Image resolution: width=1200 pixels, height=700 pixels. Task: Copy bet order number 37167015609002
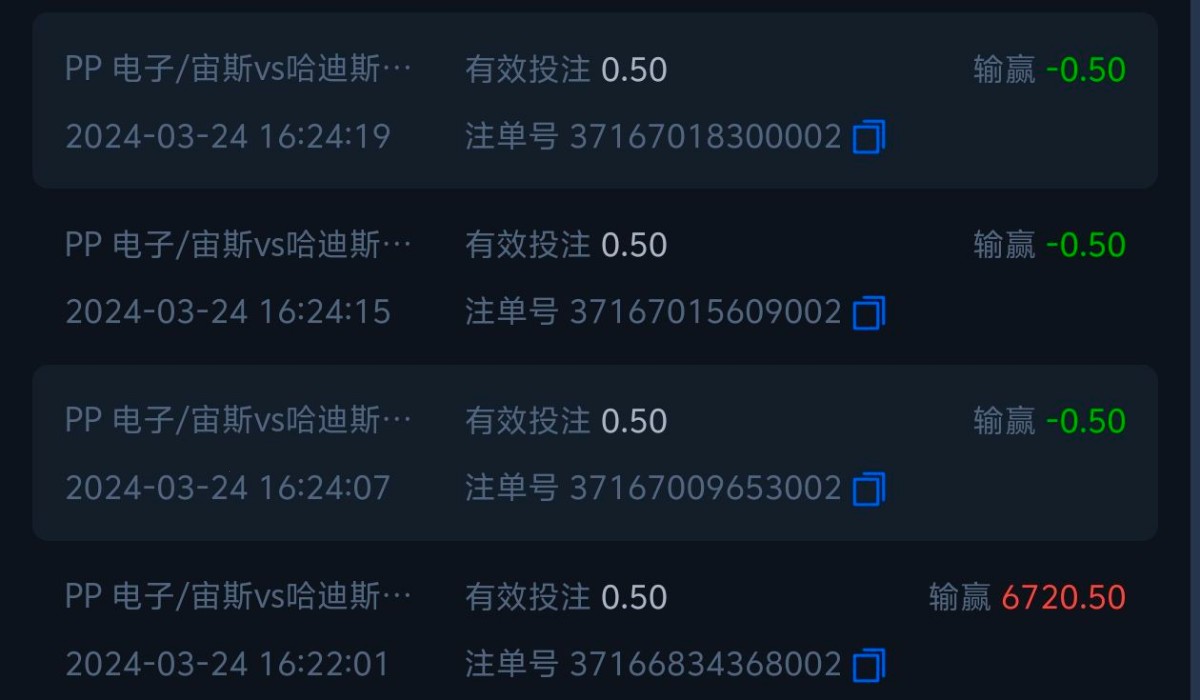(868, 313)
